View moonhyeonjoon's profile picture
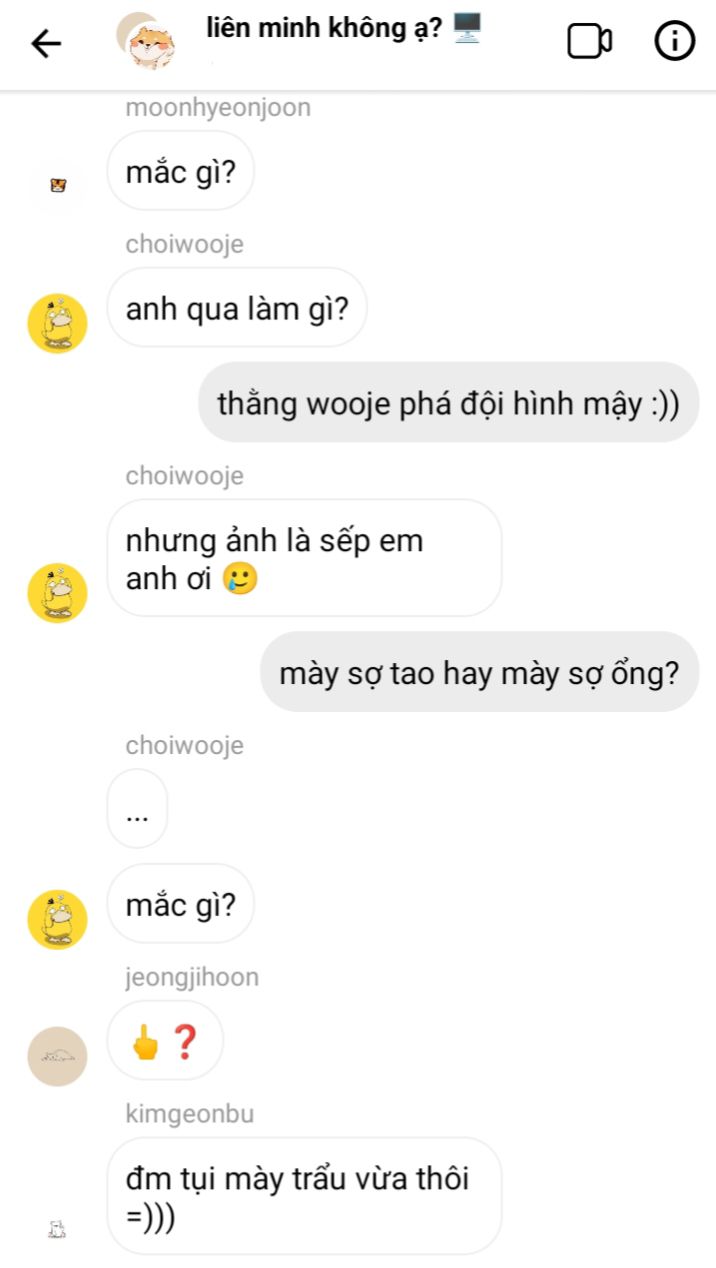The height and width of the screenshot is (1268, 716). tap(57, 184)
